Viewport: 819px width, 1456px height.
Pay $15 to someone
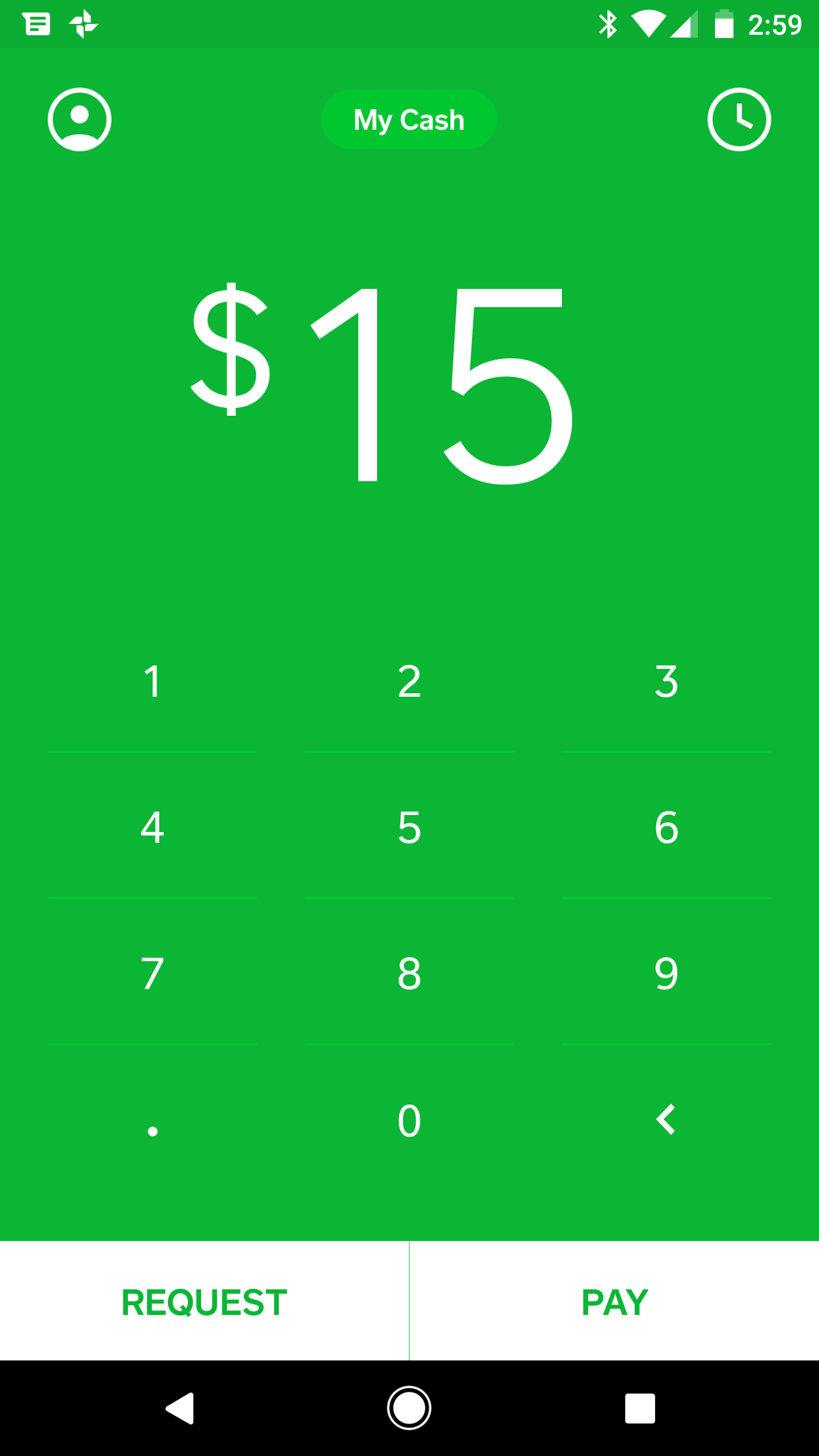point(614,1302)
